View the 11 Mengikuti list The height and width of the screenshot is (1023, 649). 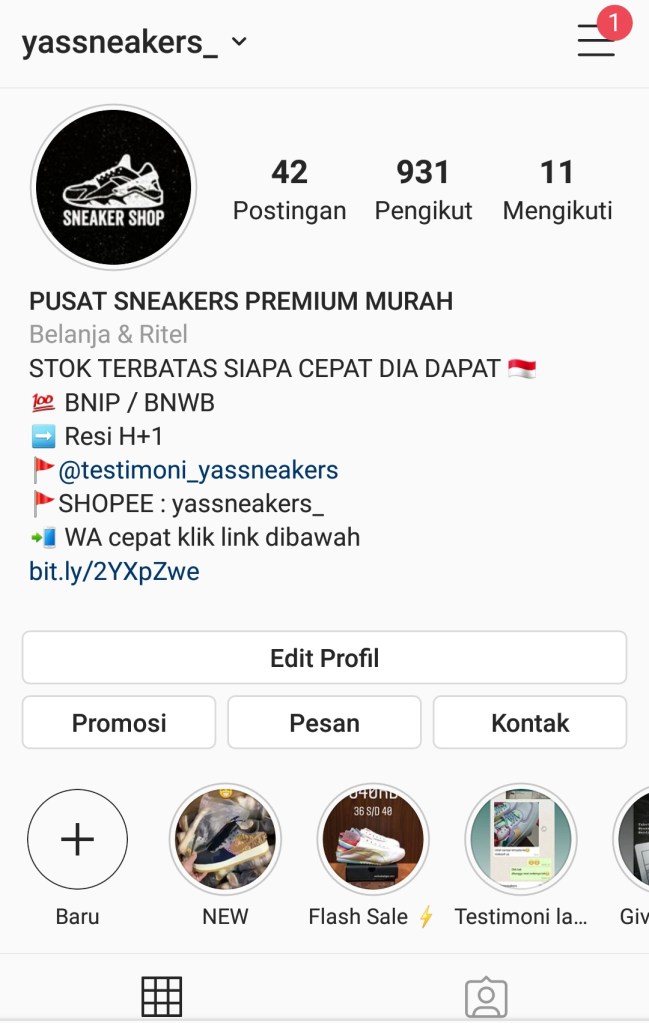557,189
